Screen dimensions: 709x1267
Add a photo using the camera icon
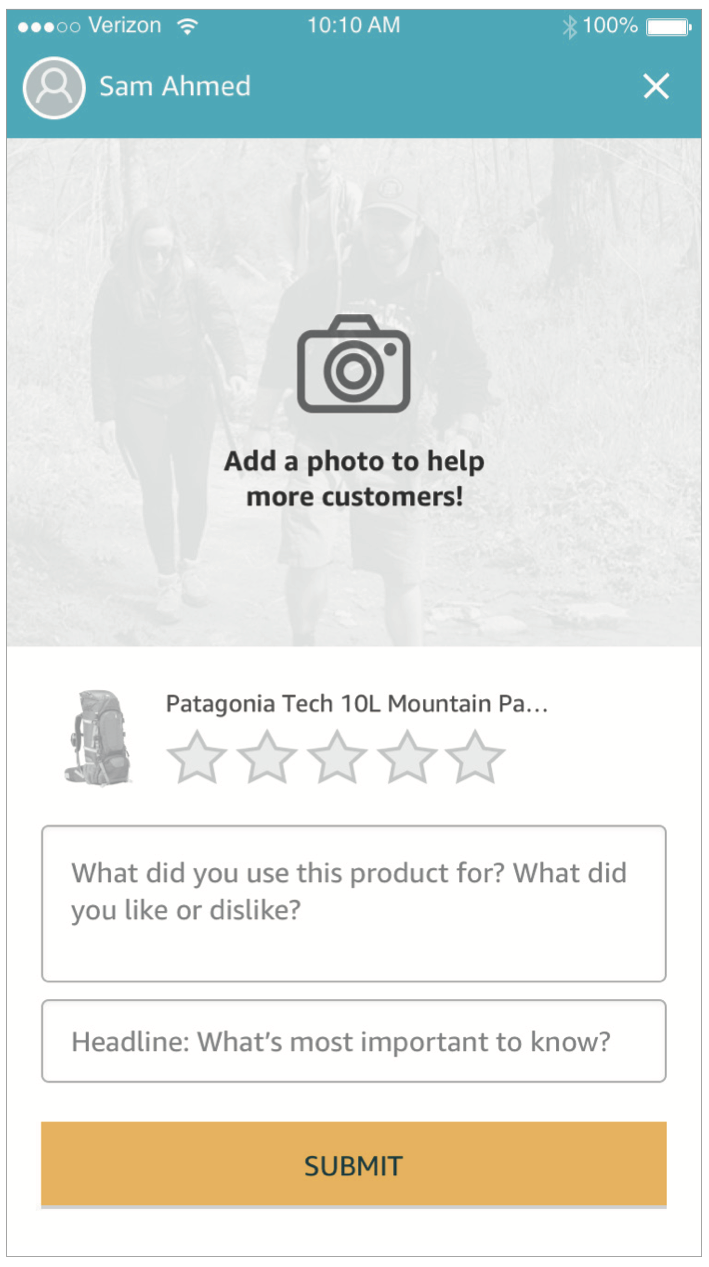pyautogui.click(x=353, y=364)
